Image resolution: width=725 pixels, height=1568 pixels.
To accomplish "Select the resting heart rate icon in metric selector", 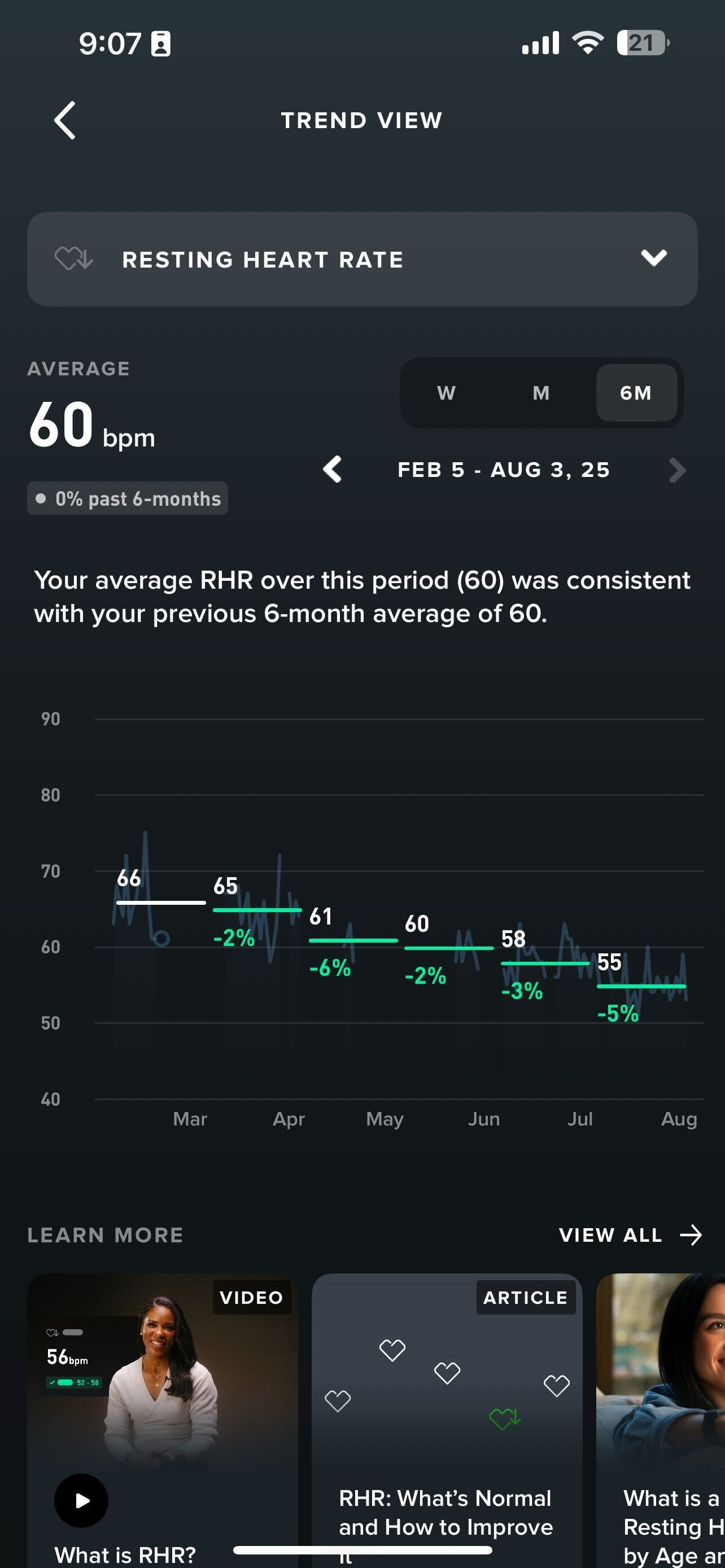I will pos(73,259).
